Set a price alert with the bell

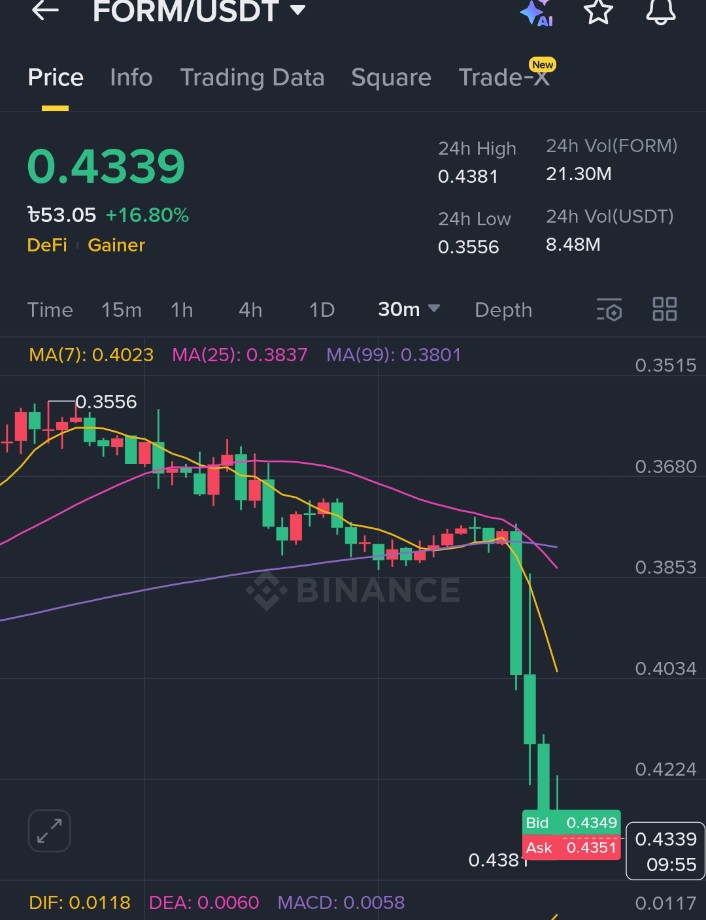pyautogui.click(x=660, y=12)
